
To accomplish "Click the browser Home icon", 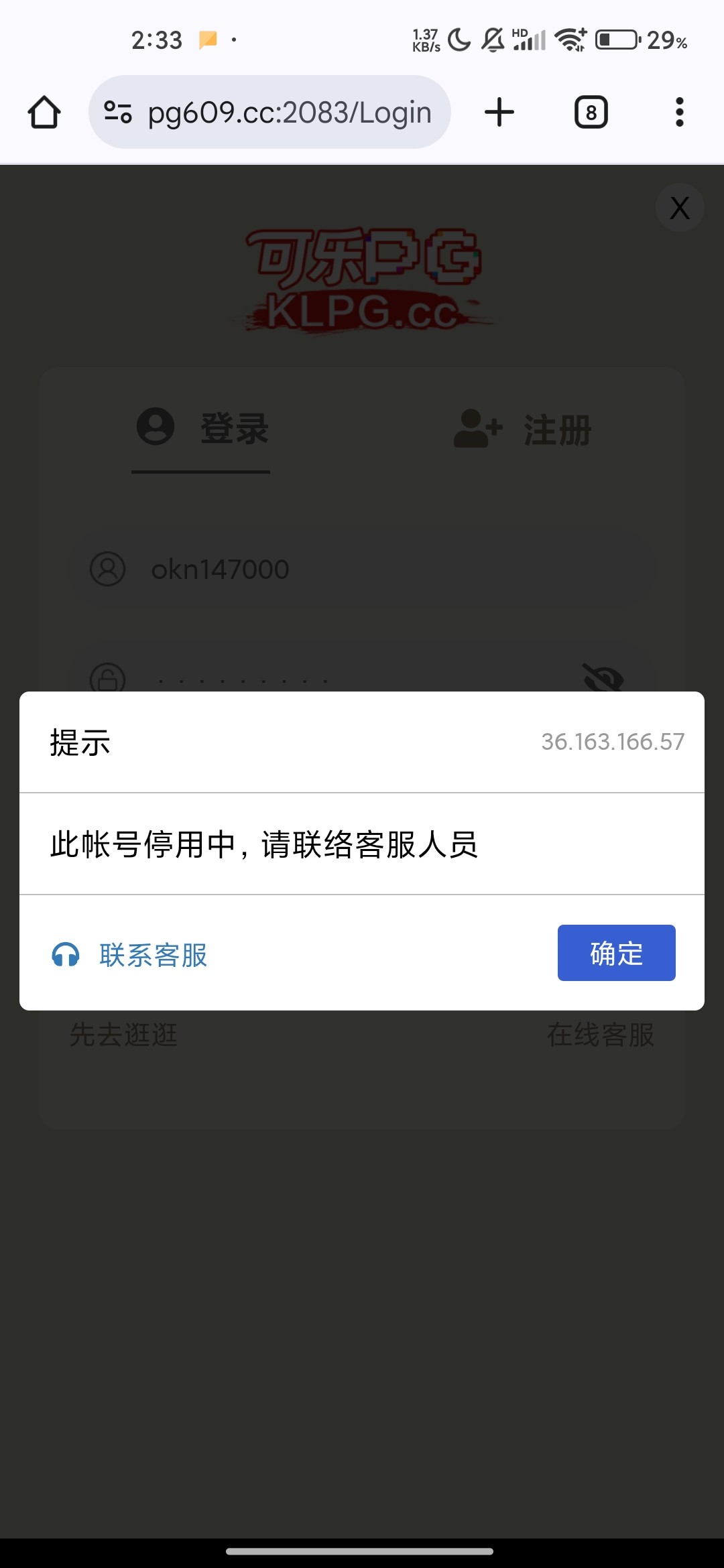I will point(43,111).
